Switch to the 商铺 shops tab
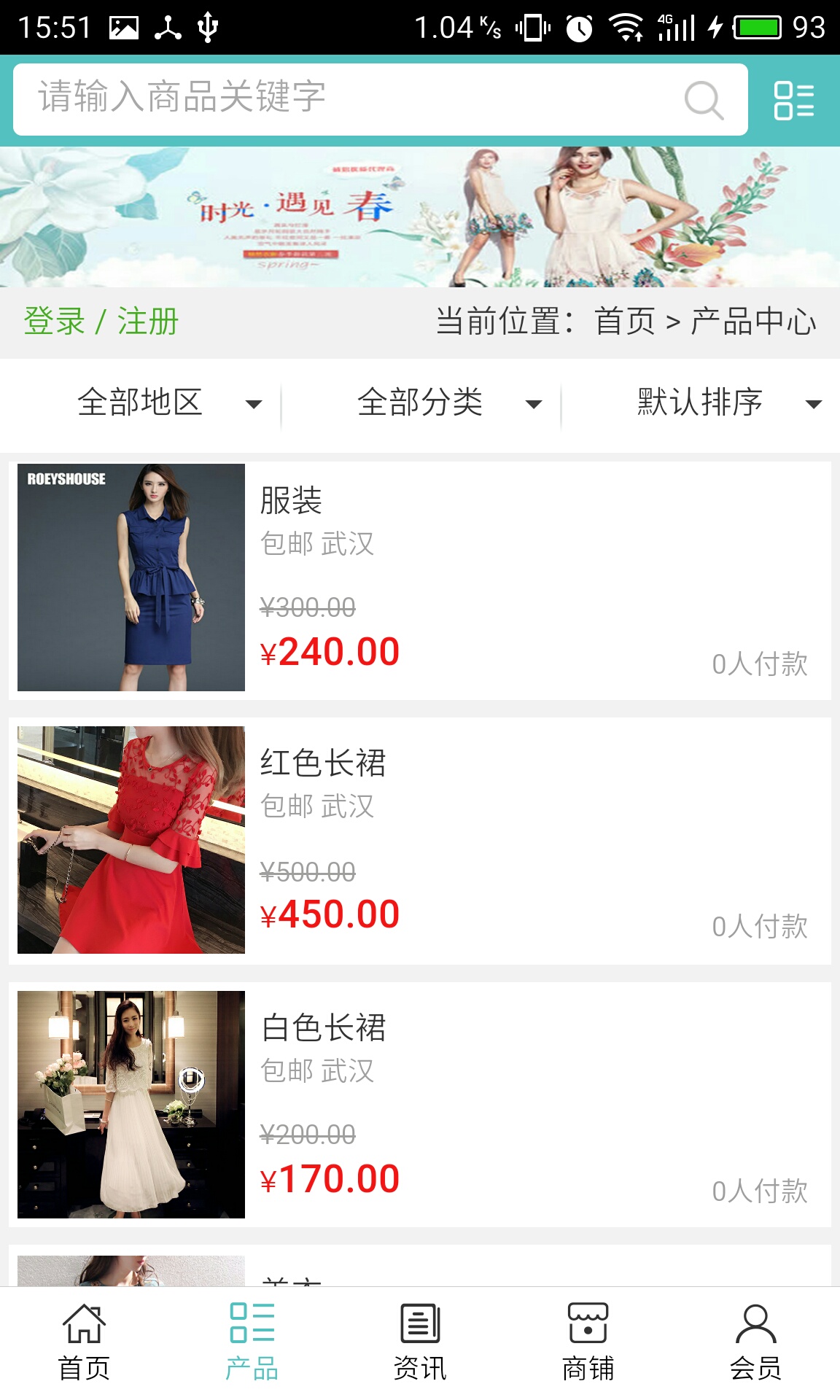Image resolution: width=840 pixels, height=1400 pixels. coord(588,1343)
